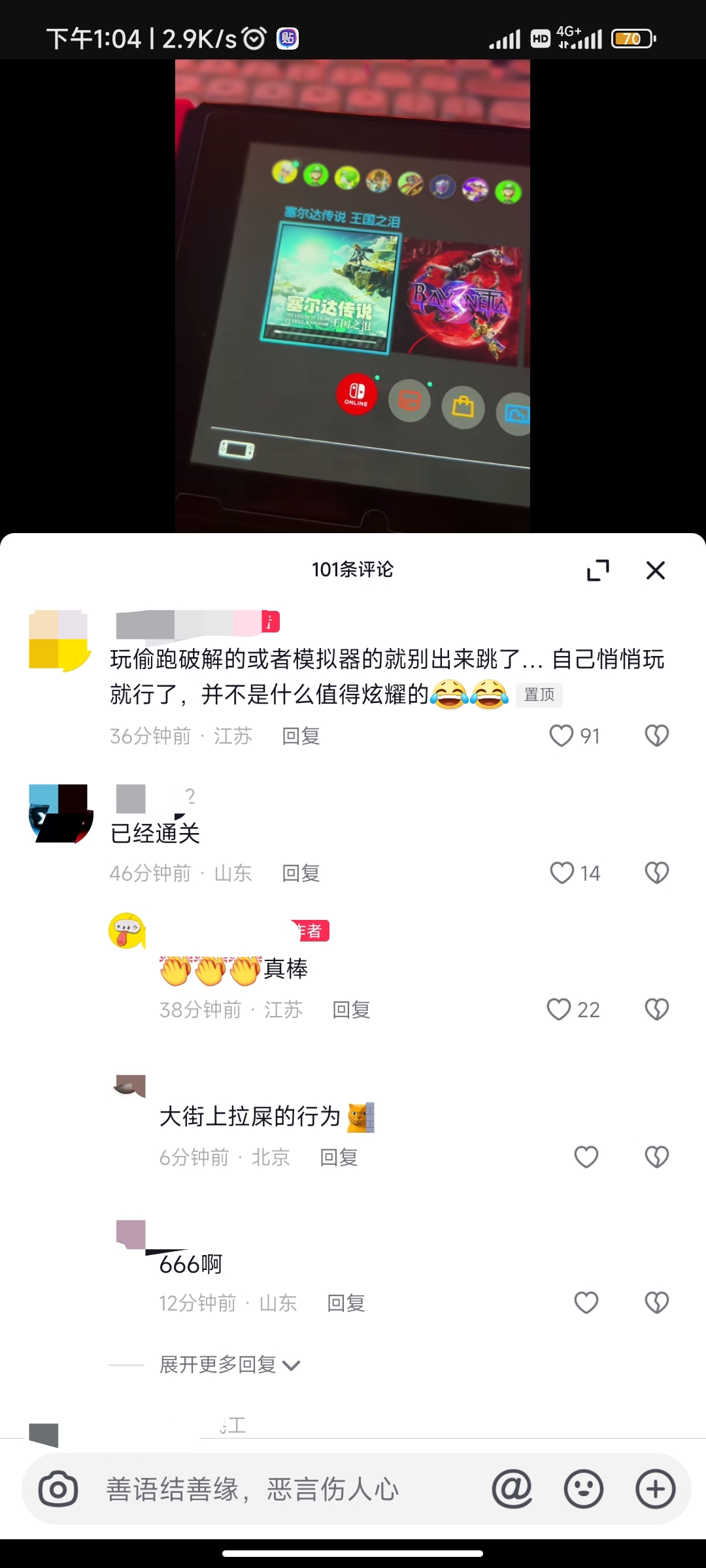Reply to the 真棒 comment

click(351, 1010)
